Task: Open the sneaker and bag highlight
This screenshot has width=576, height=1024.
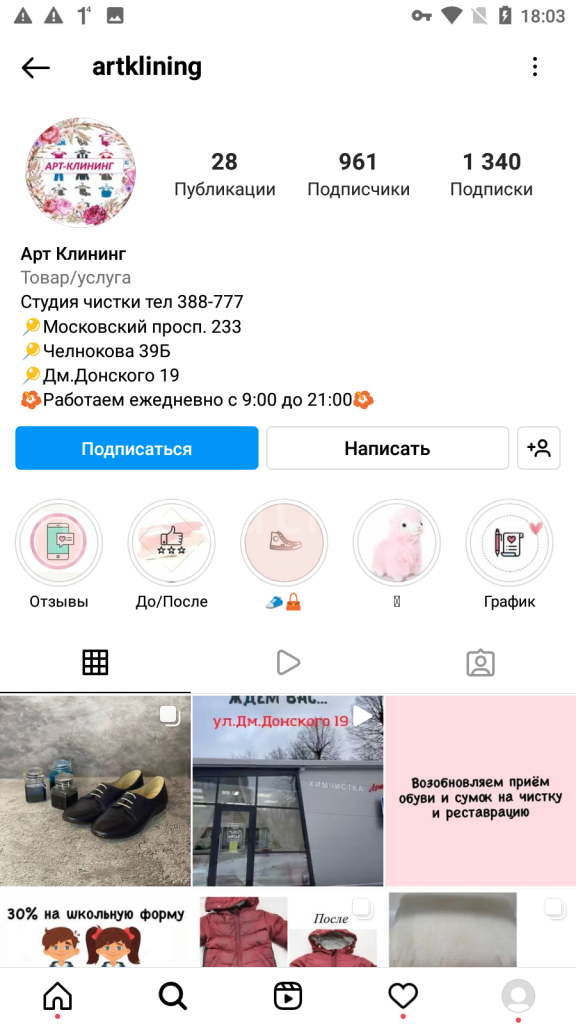Action: [x=284, y=543]
